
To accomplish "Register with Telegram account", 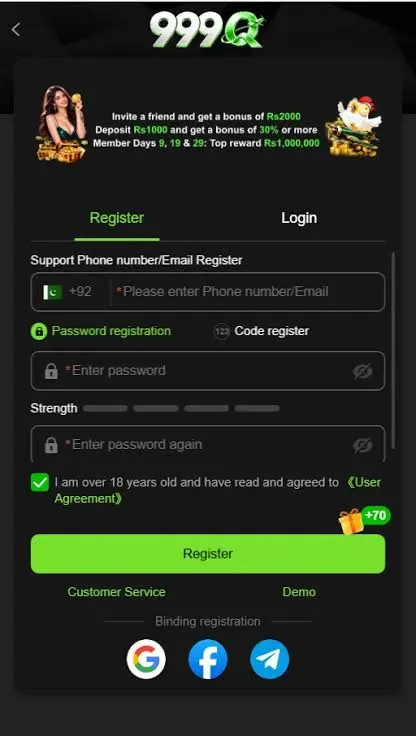I will pos(270,659).
